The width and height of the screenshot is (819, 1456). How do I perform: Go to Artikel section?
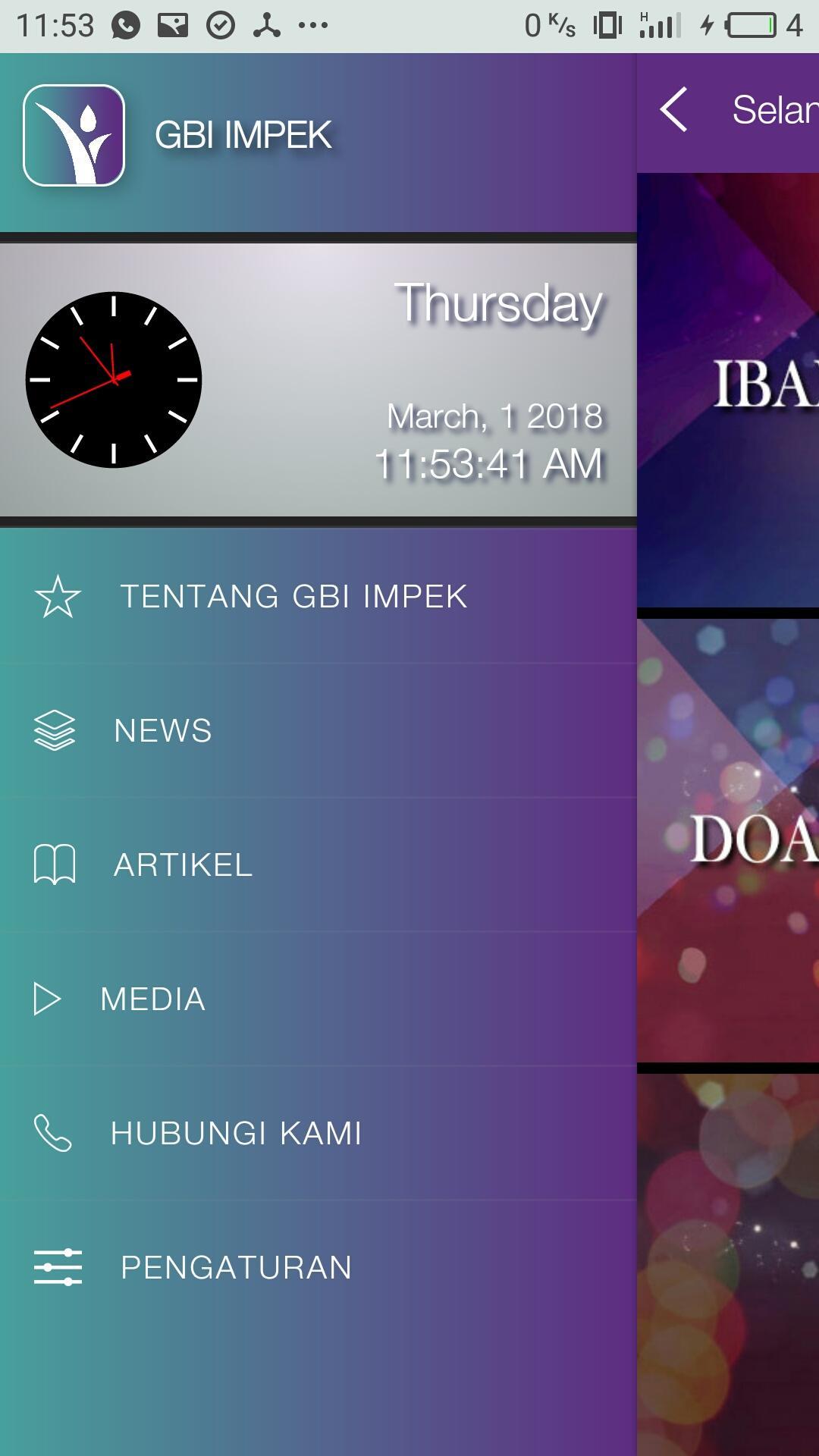[182, 865]
